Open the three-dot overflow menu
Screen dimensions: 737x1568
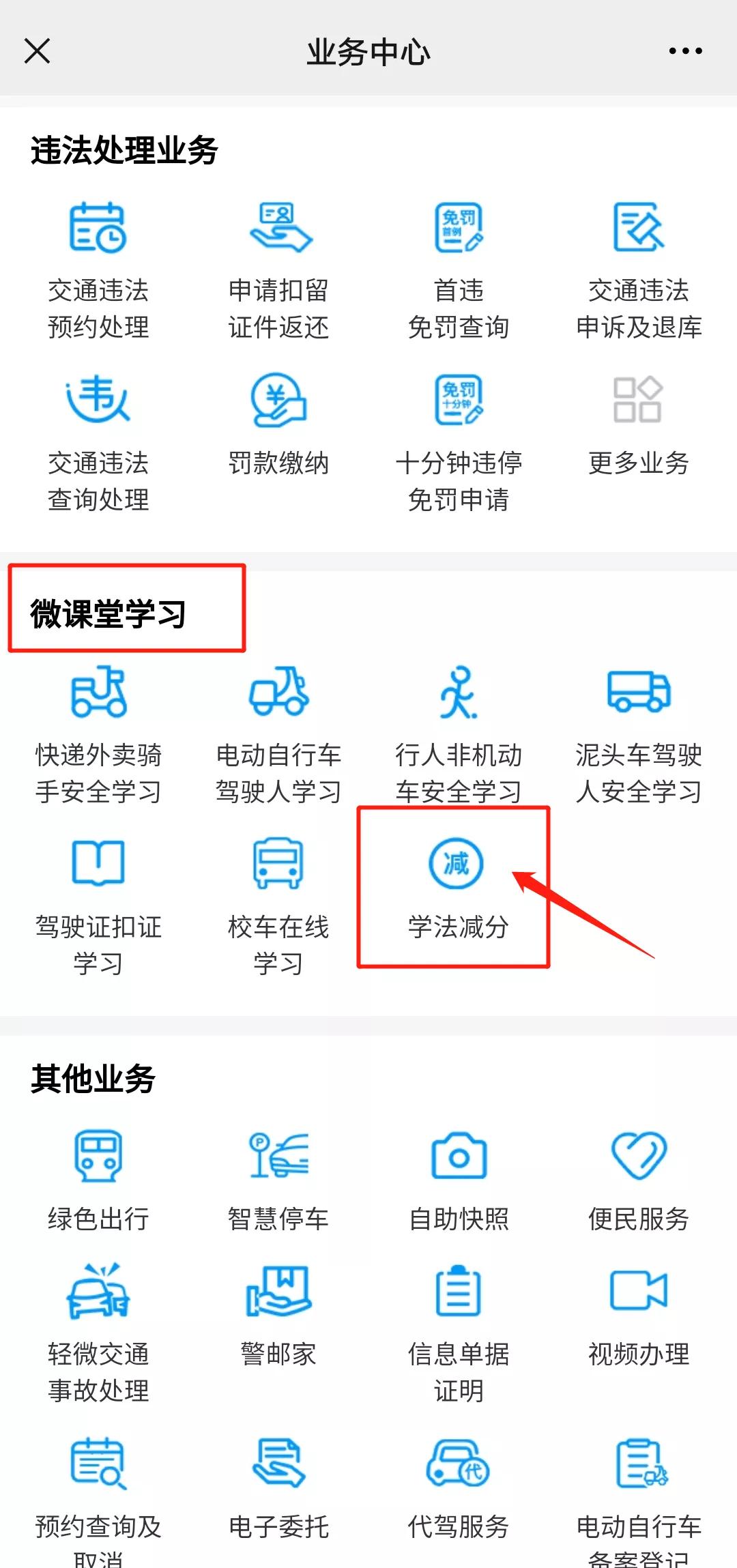[x=685, y=50]
